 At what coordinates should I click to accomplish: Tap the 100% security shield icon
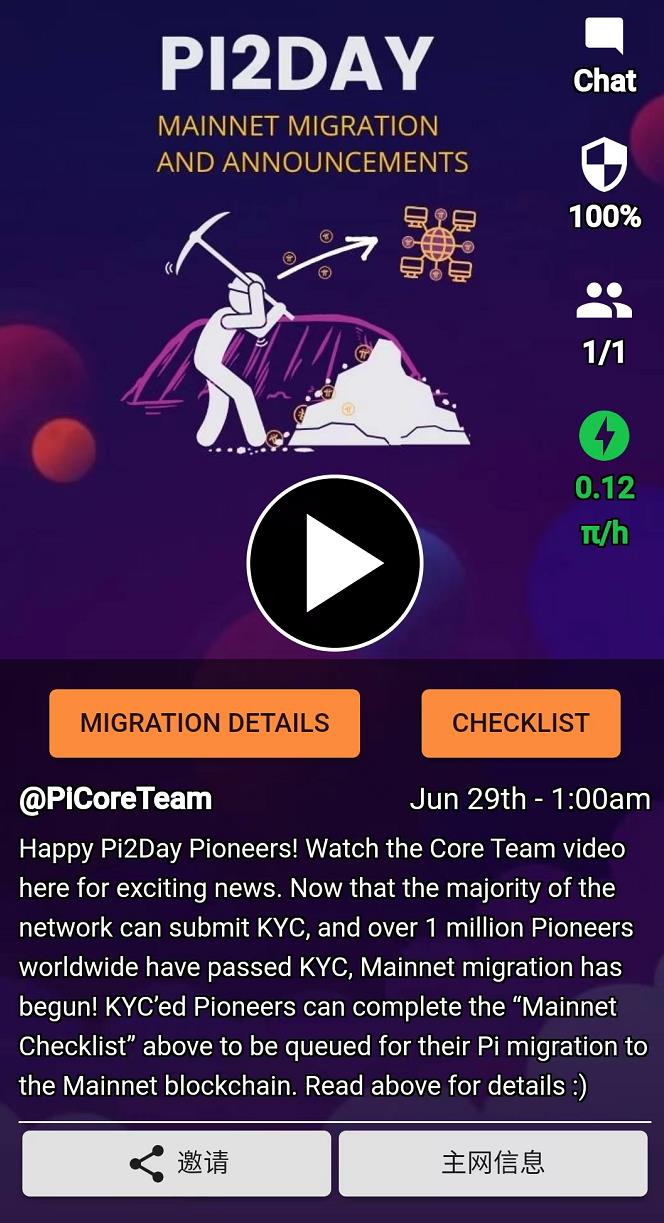[x=604, y=166]
